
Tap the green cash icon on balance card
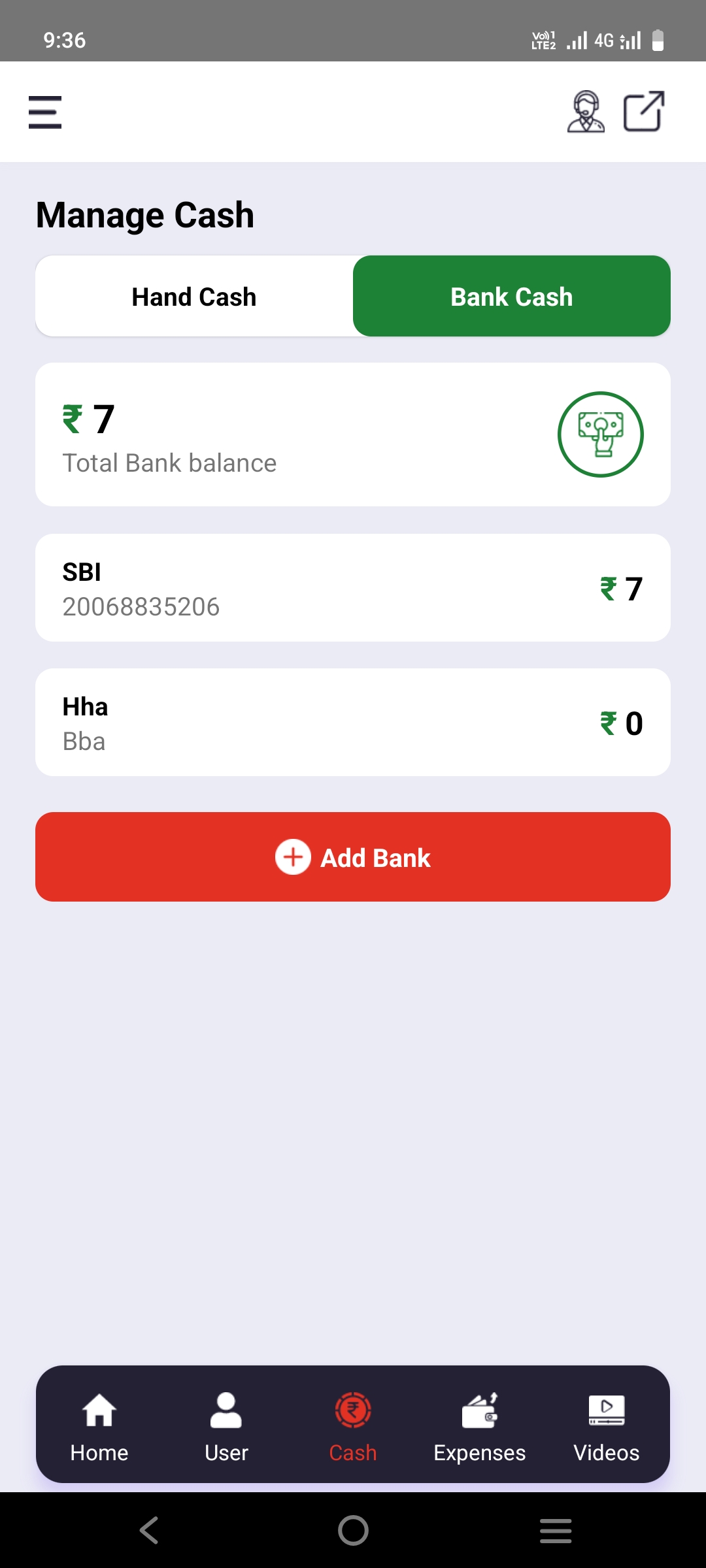[x=600, y=434]
